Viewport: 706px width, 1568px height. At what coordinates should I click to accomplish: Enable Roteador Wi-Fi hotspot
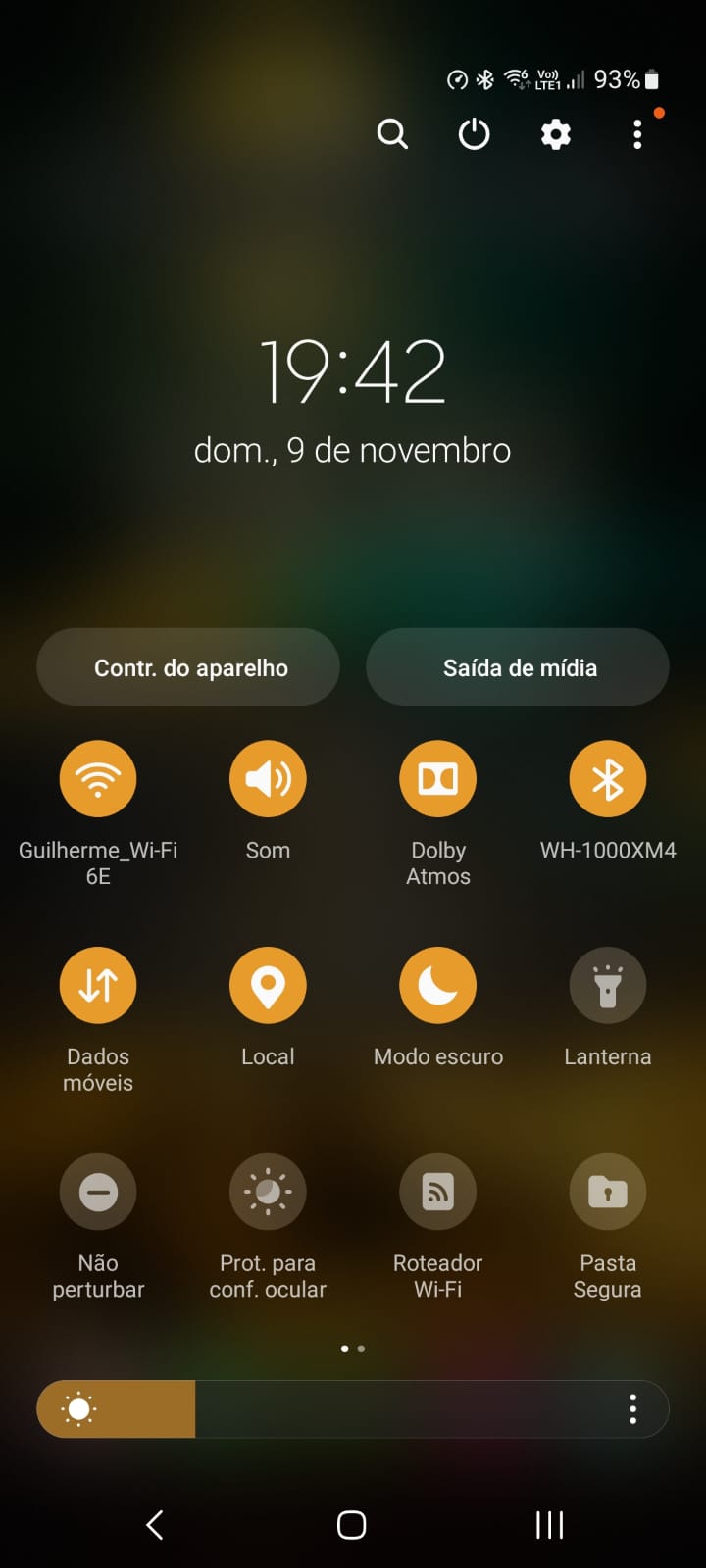(x=437, y=1192)
